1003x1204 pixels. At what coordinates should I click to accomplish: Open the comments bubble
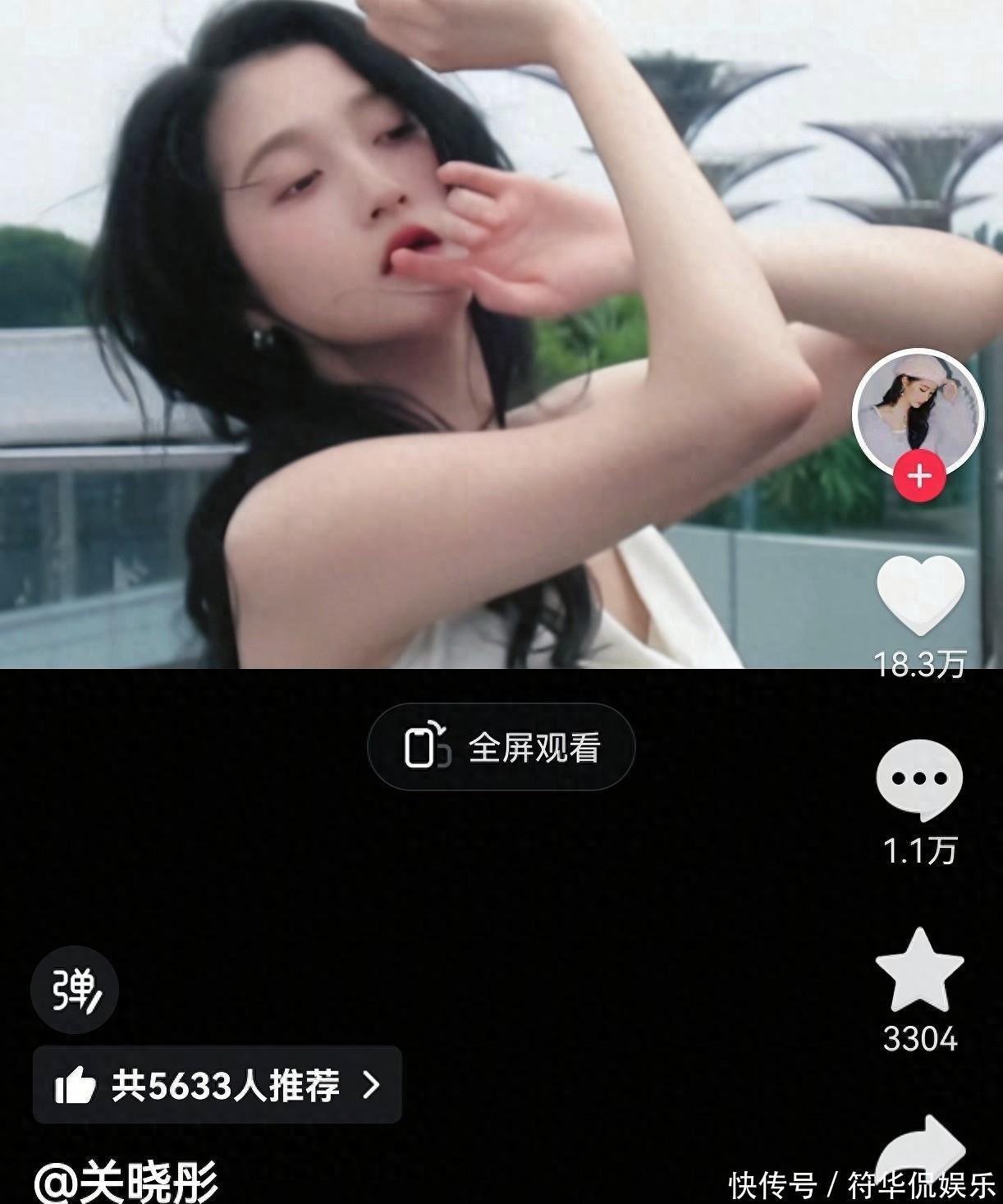tap(919, 779)
